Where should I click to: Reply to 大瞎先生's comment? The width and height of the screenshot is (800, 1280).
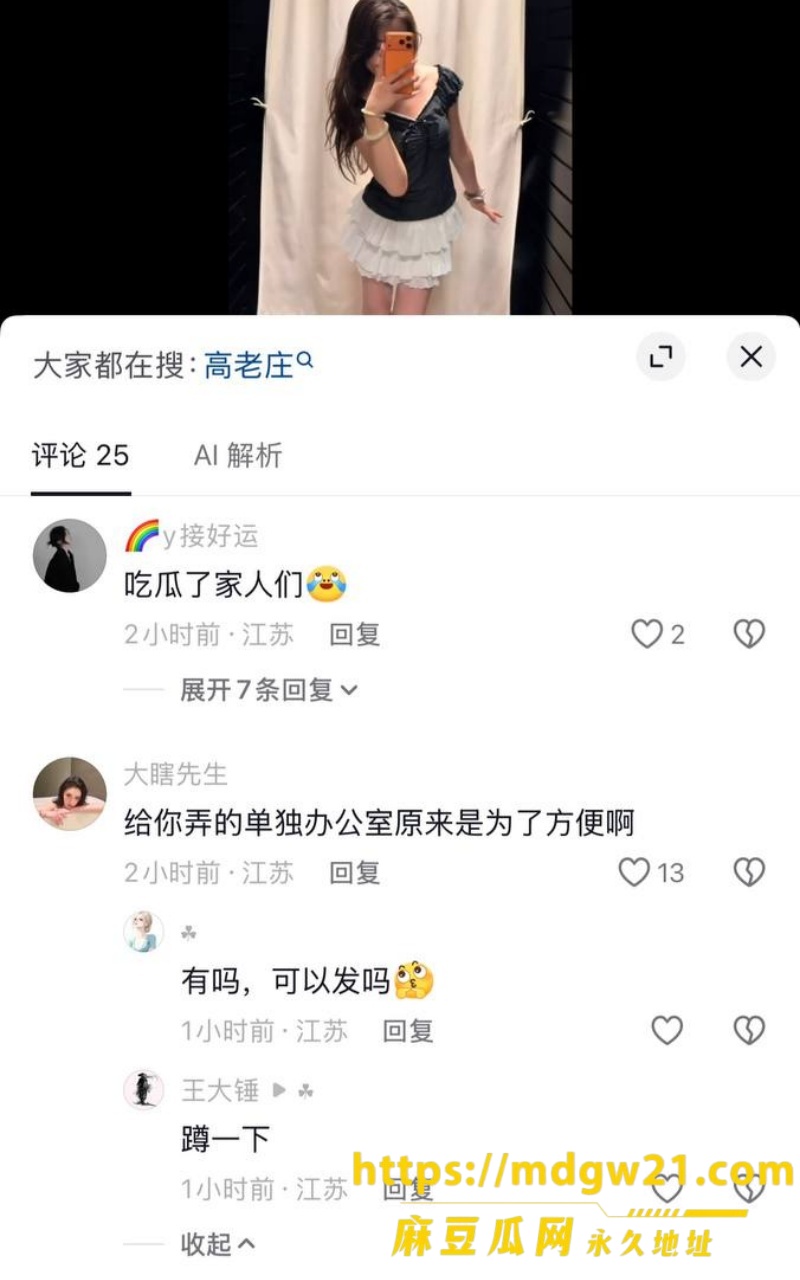pyautogui.click(x=355, y=873)
